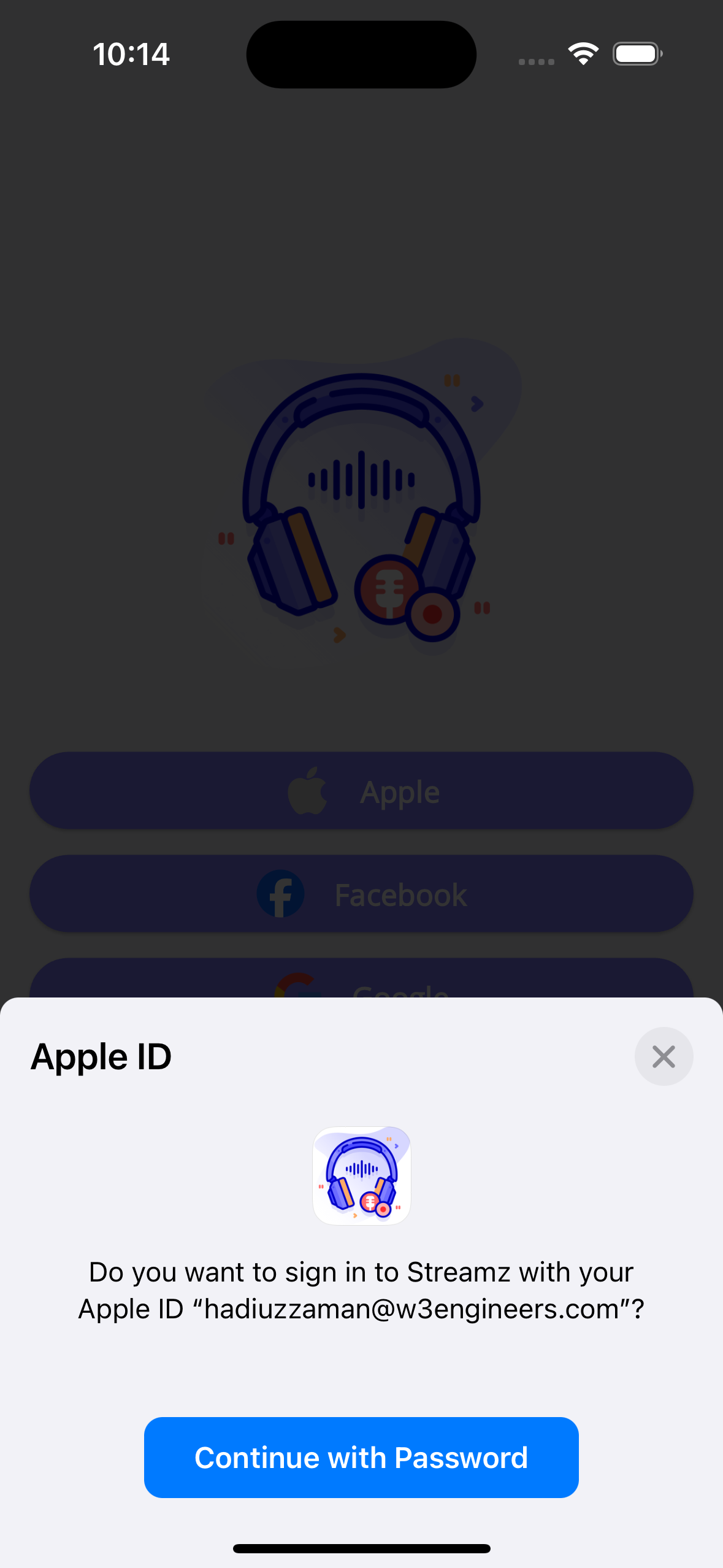Tap the Streamz headphones app icon
Viewport: 723px width, 1568px height.
361,1175
